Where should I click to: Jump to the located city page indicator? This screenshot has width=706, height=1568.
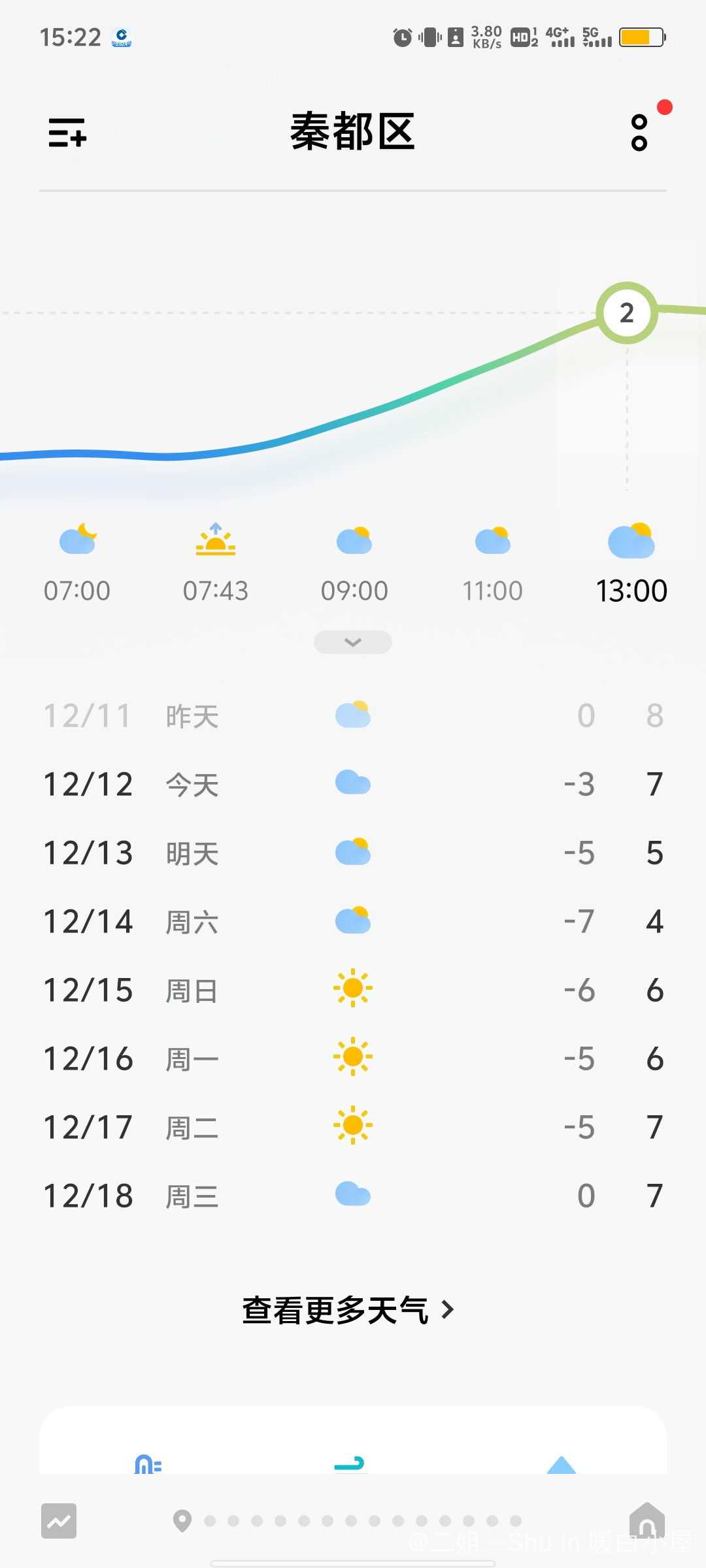(182, 1521)
